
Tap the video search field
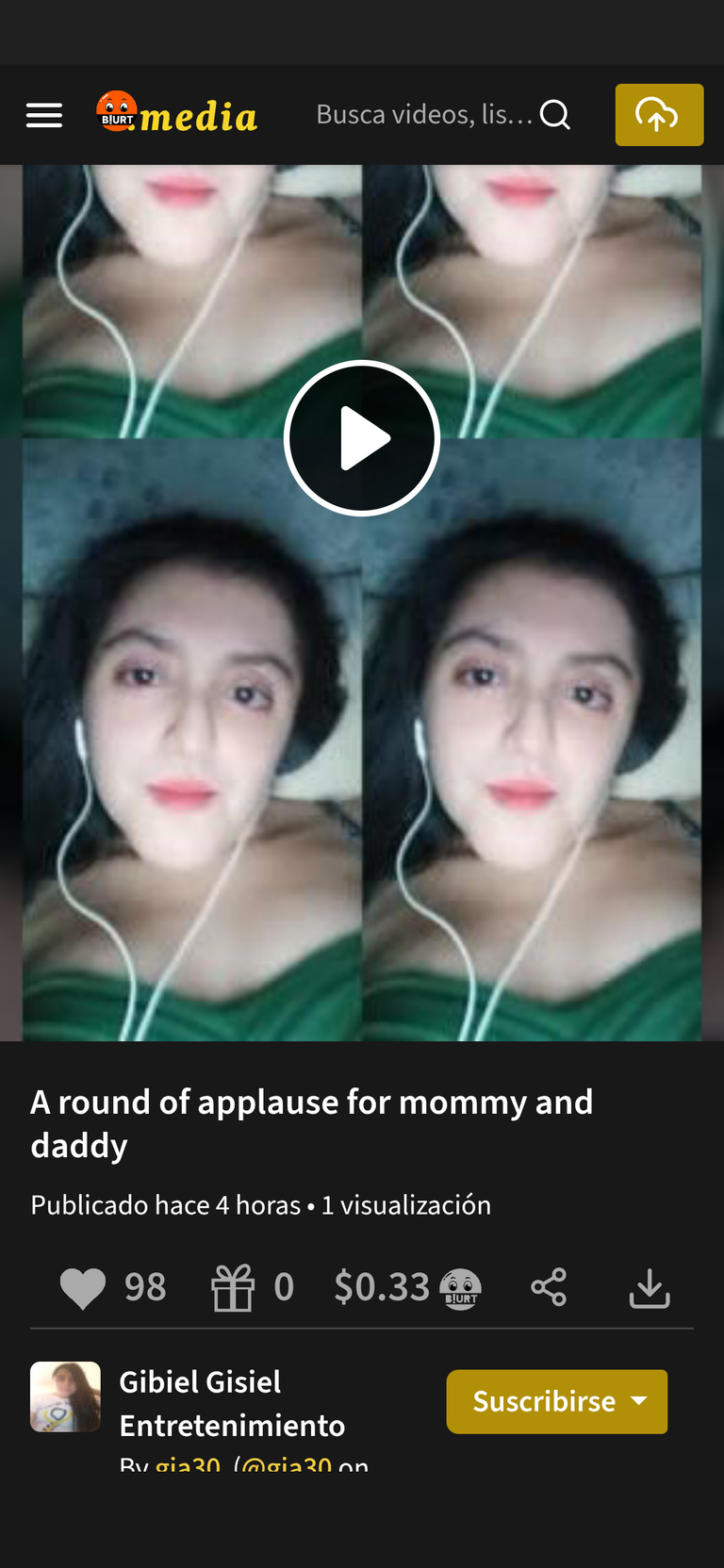(424, 115)
